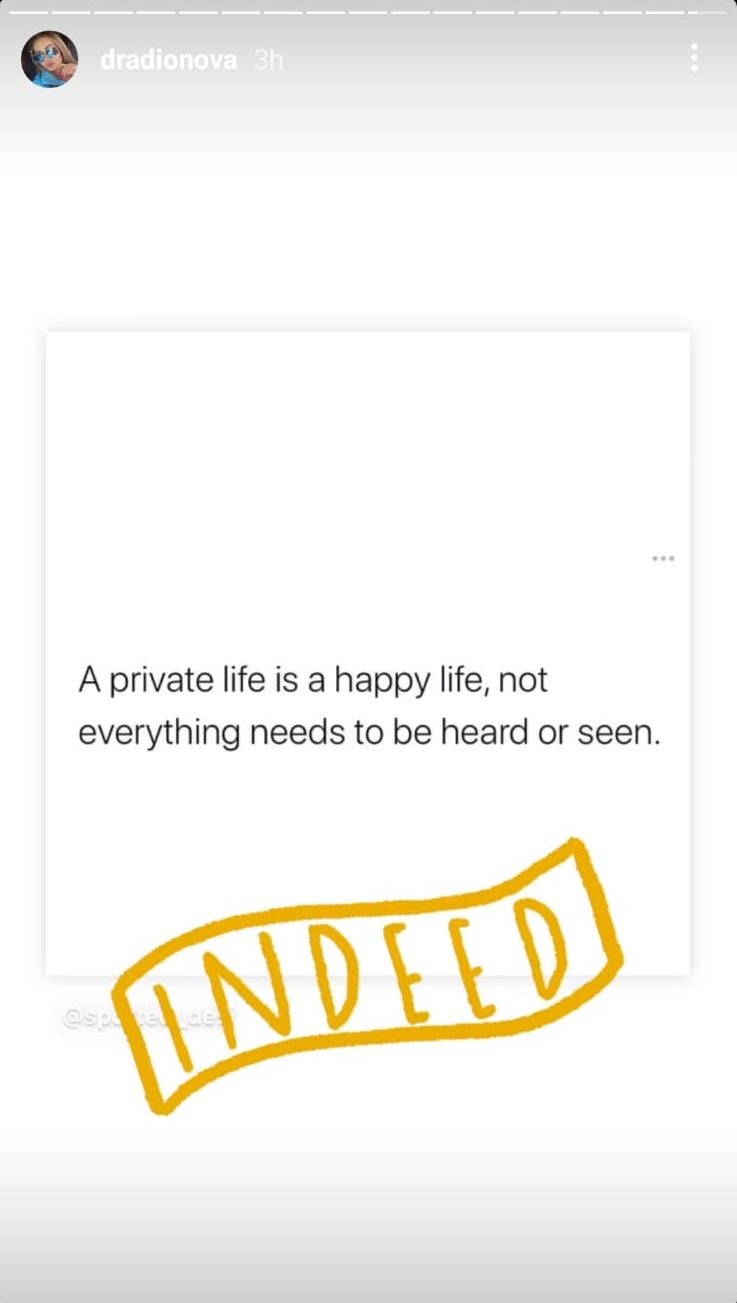Open the story overflow menu

[693, 58]
